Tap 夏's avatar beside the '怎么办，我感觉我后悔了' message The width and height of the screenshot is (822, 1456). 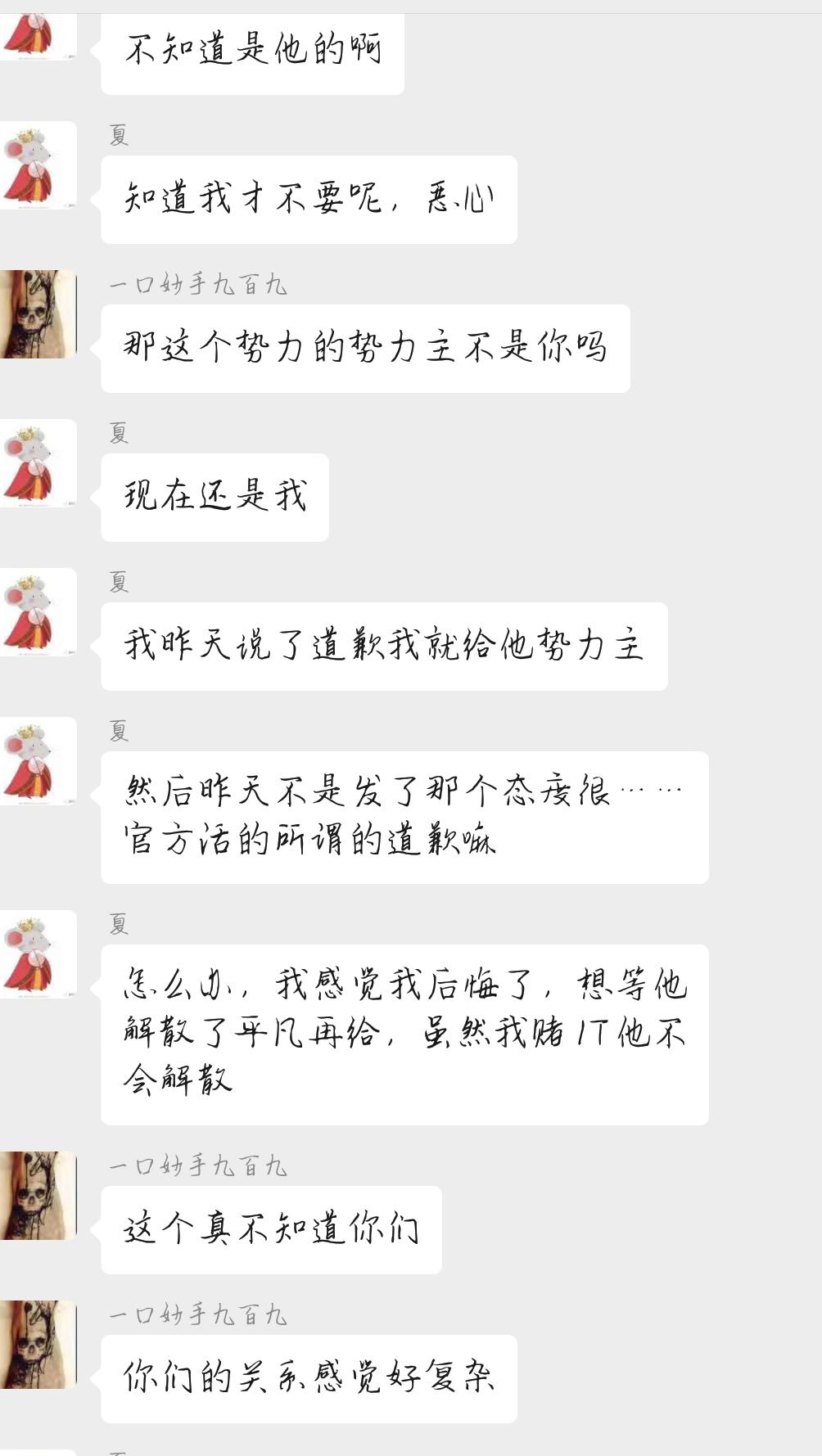coord(38,954)
